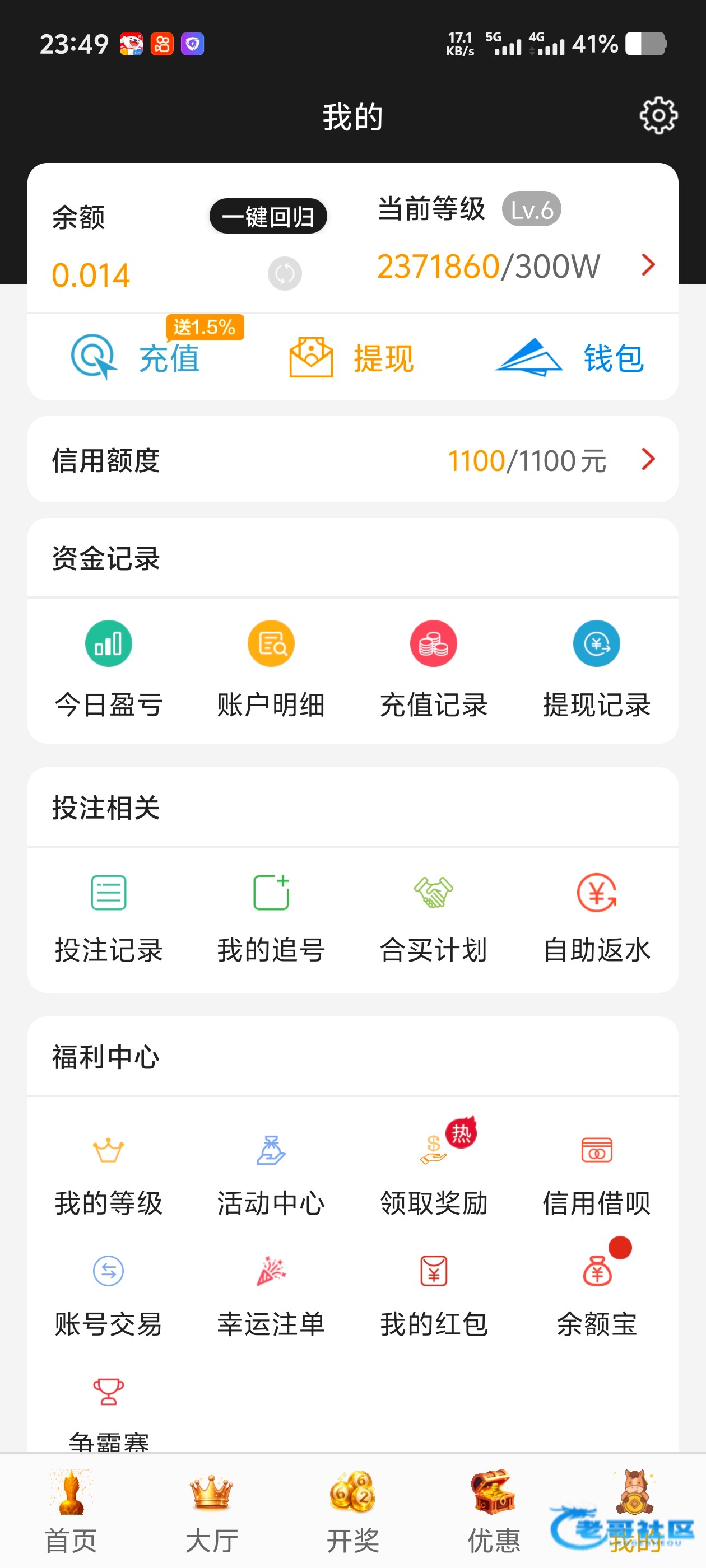Open the 信用额度 row
706x1568 pixels.
352,460
